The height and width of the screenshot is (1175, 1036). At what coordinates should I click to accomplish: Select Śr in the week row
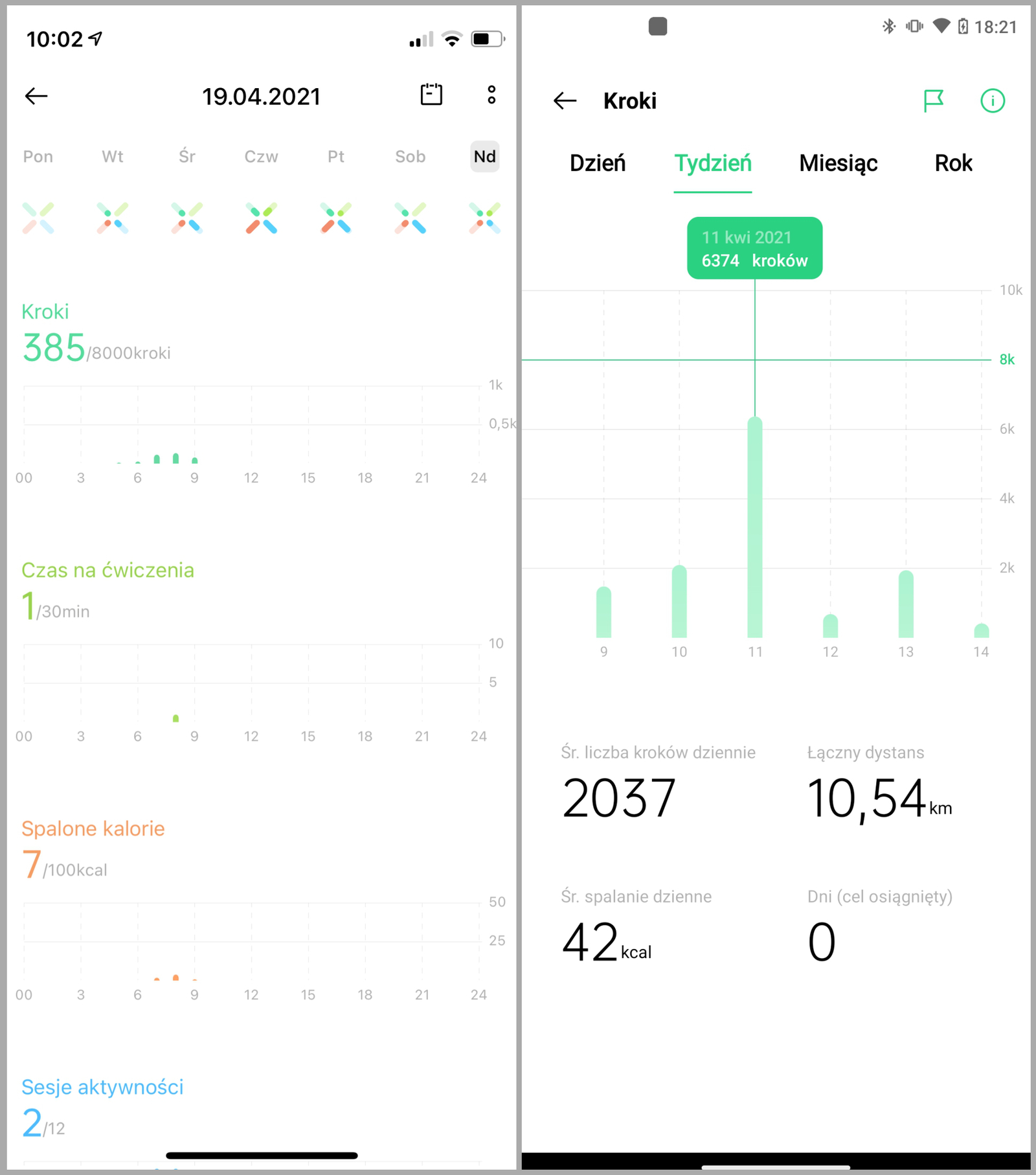click(x=187, y=157)
